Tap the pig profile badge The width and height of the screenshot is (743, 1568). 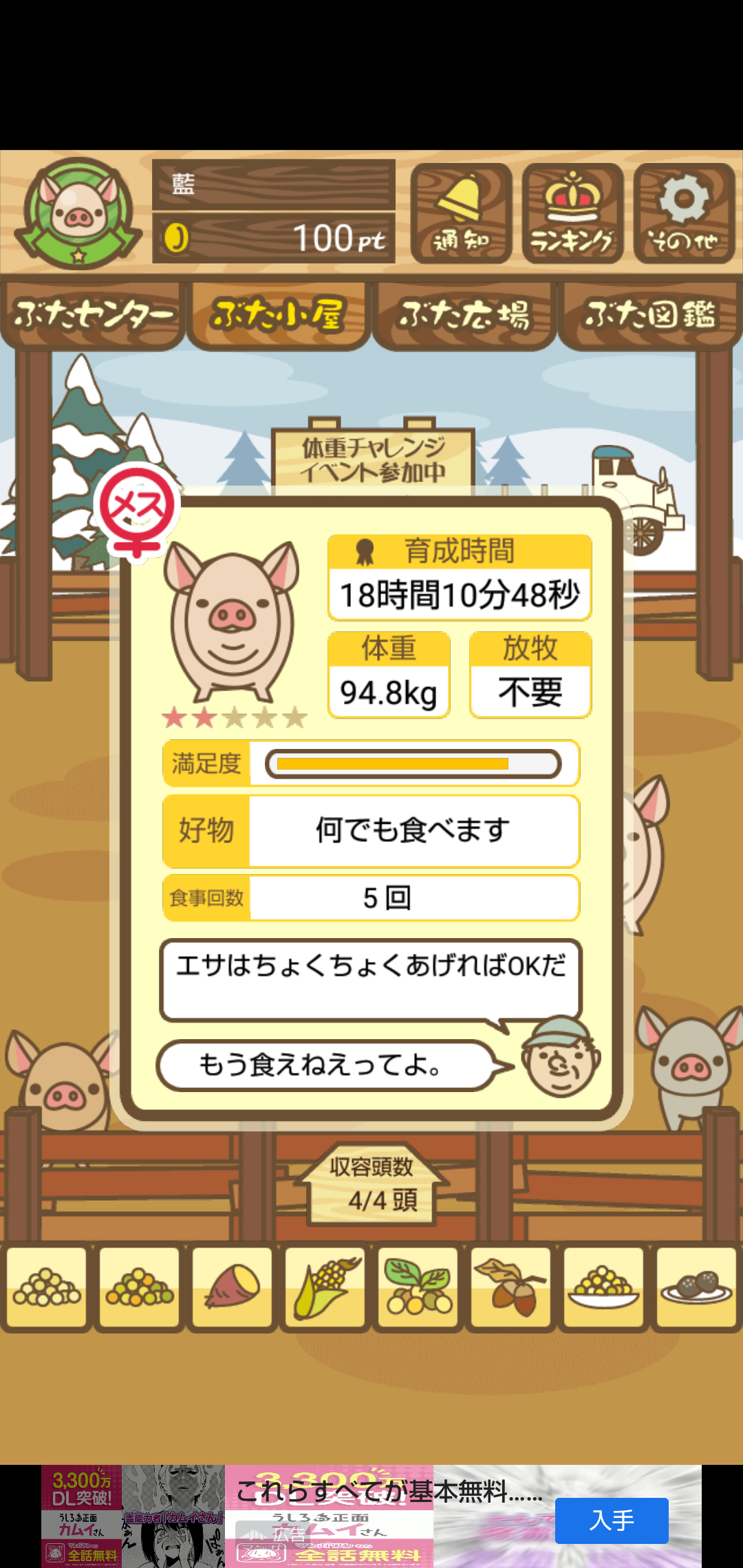pyautogui.click(x=78, y=213)
